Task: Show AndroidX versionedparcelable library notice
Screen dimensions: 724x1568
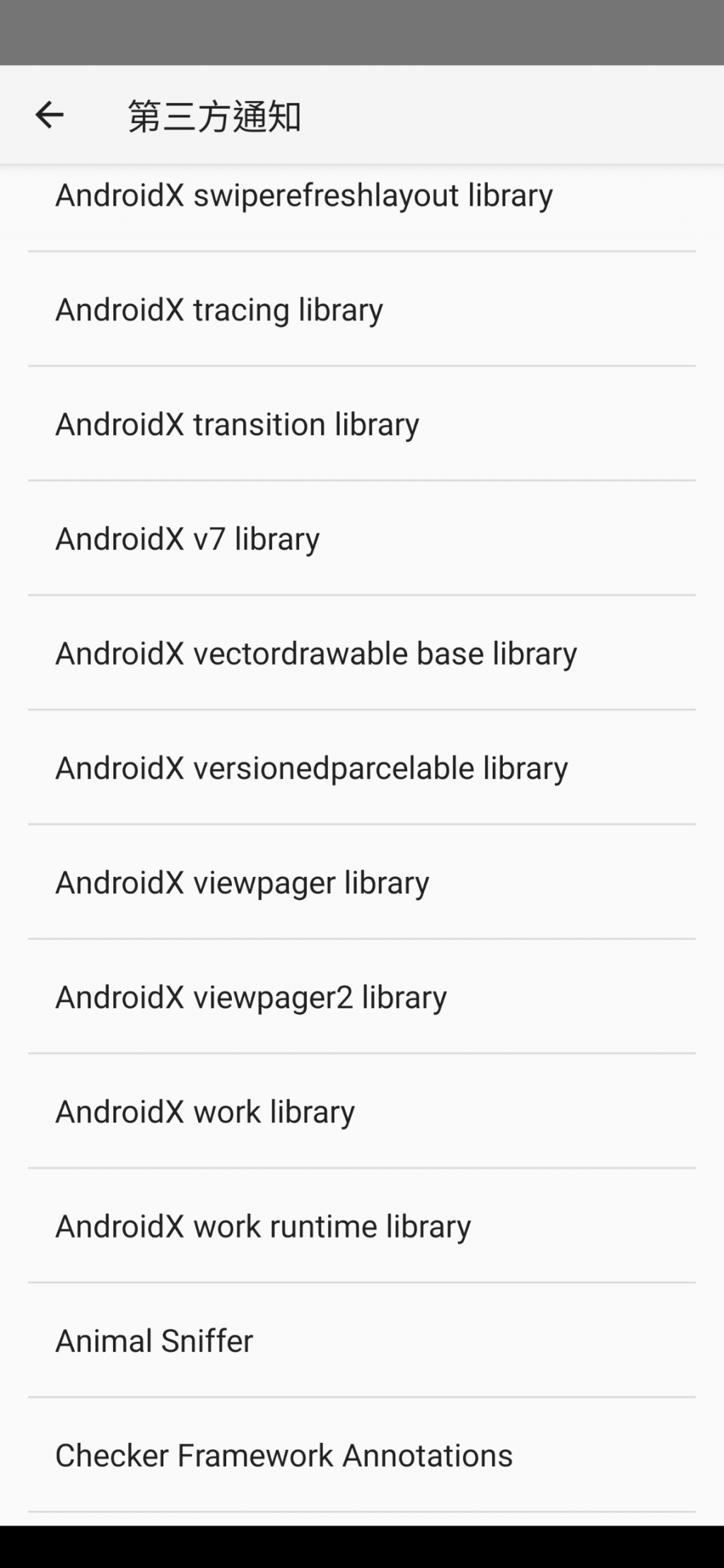Action: [312, 768]
